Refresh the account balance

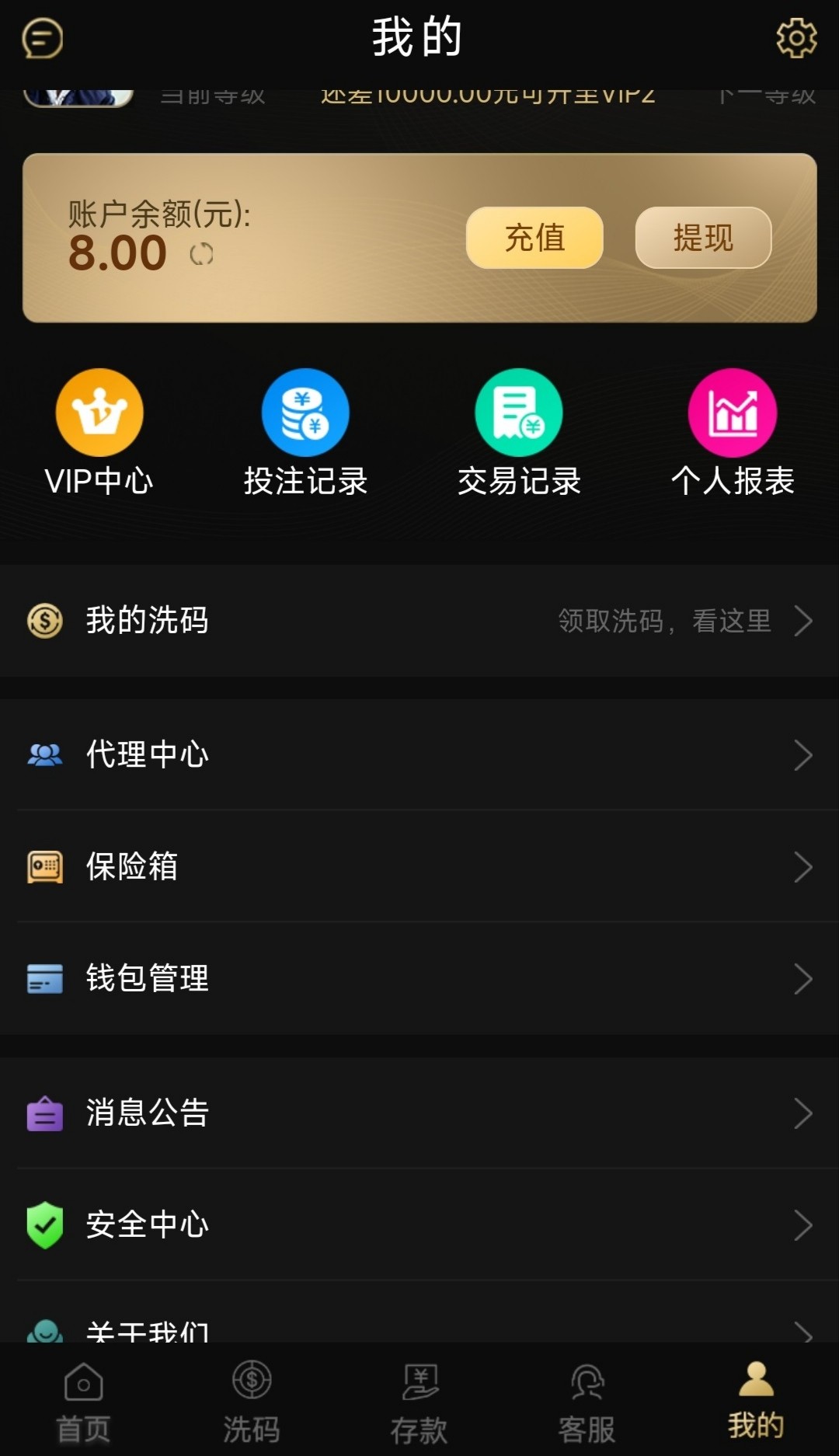pos(202,254)
